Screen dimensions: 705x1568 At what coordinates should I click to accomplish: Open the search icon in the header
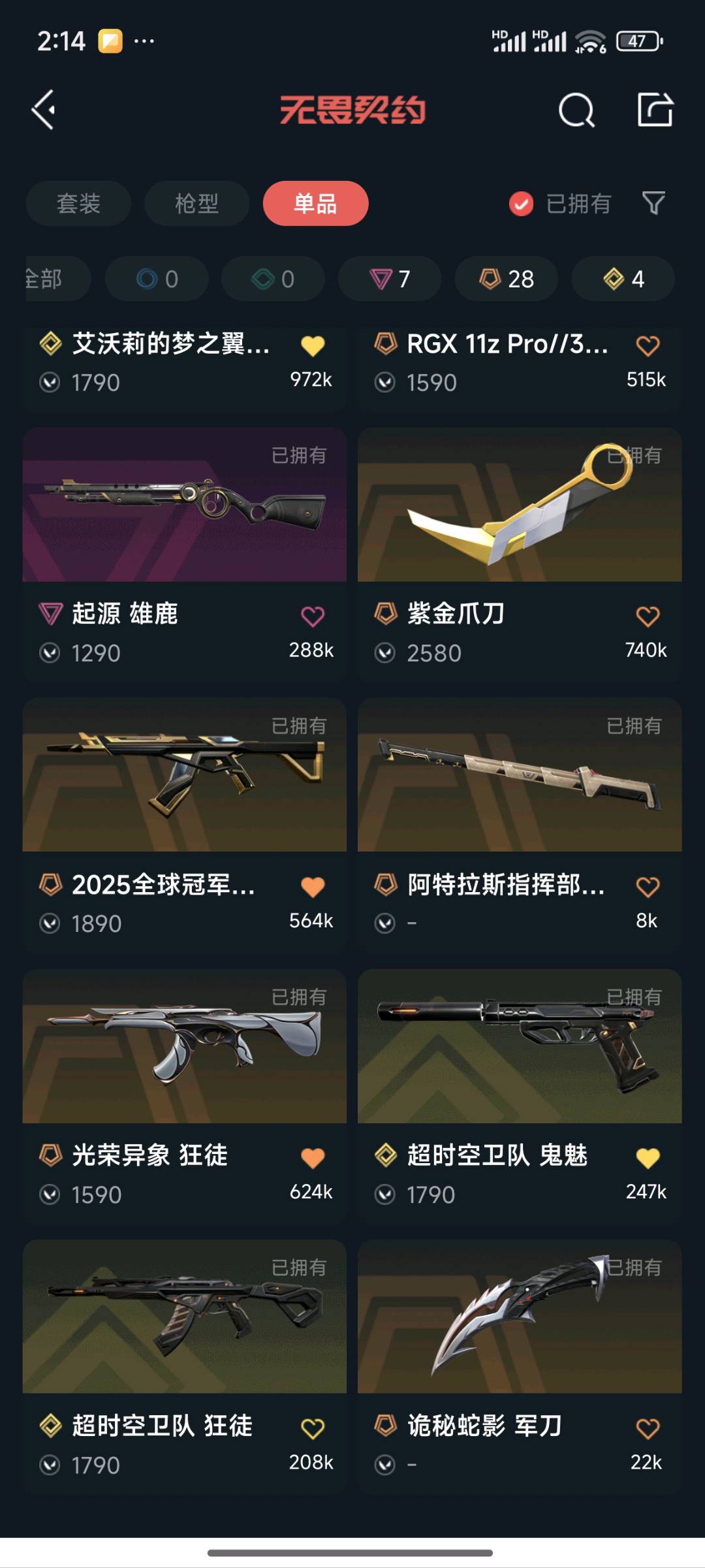click(576, 110)
